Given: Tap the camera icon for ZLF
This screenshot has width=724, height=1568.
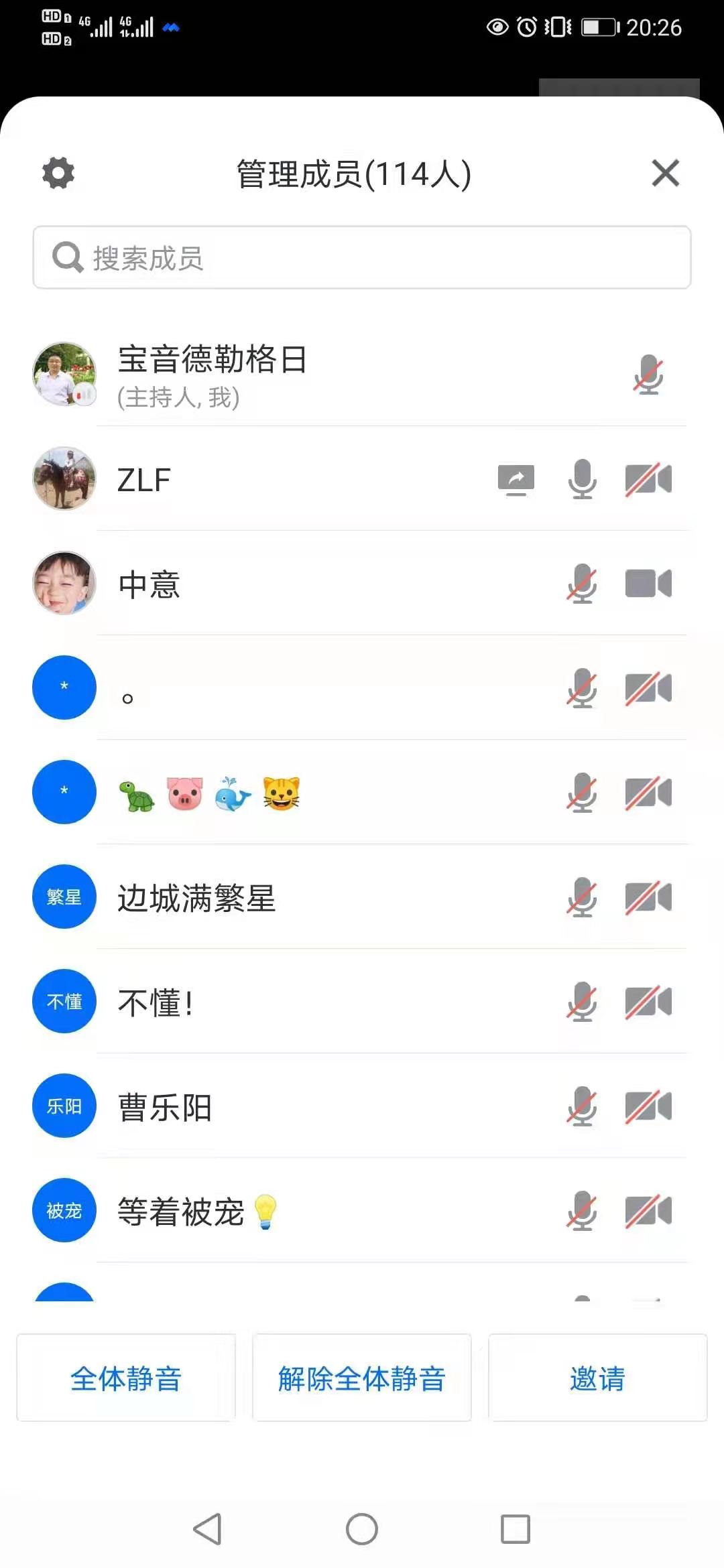Looking at the screenshot, I should click(648, 480).
